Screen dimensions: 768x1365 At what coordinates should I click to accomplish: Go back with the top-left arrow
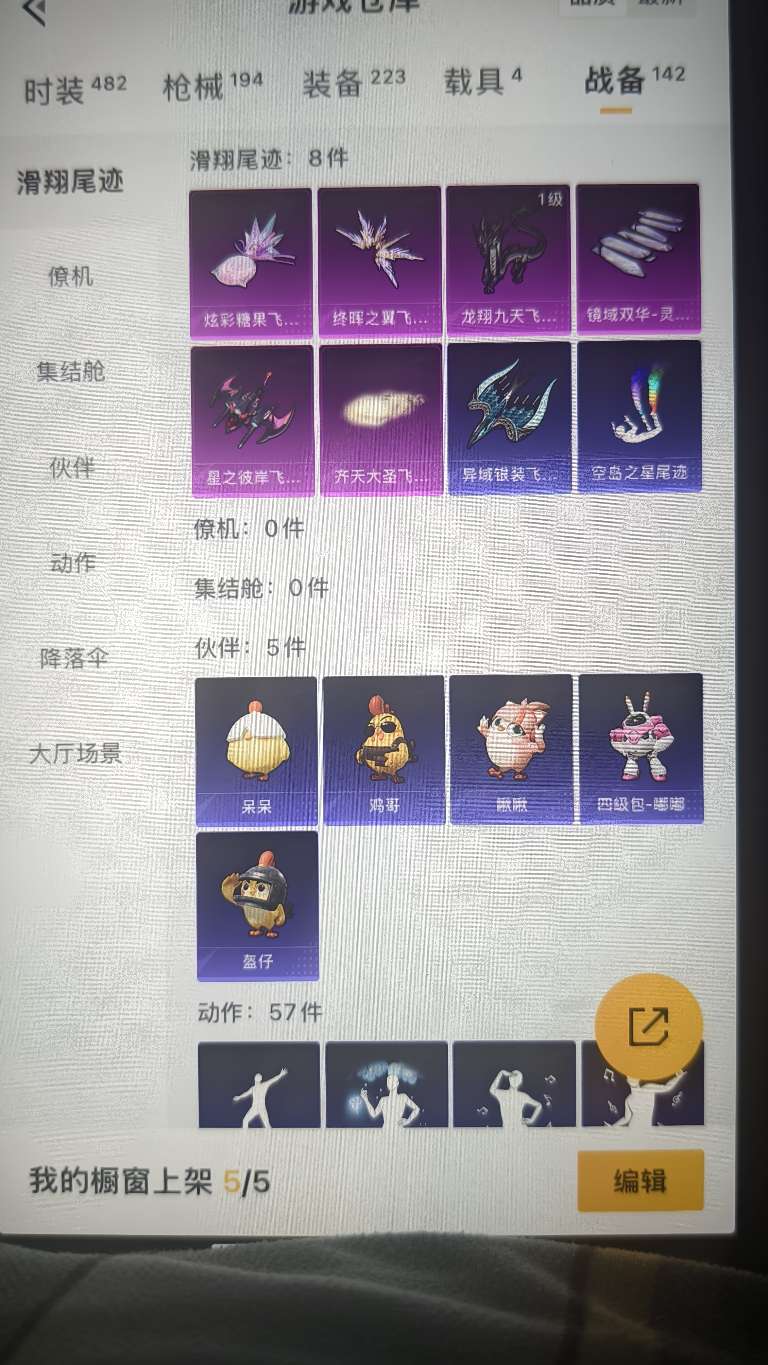(36, 10)
